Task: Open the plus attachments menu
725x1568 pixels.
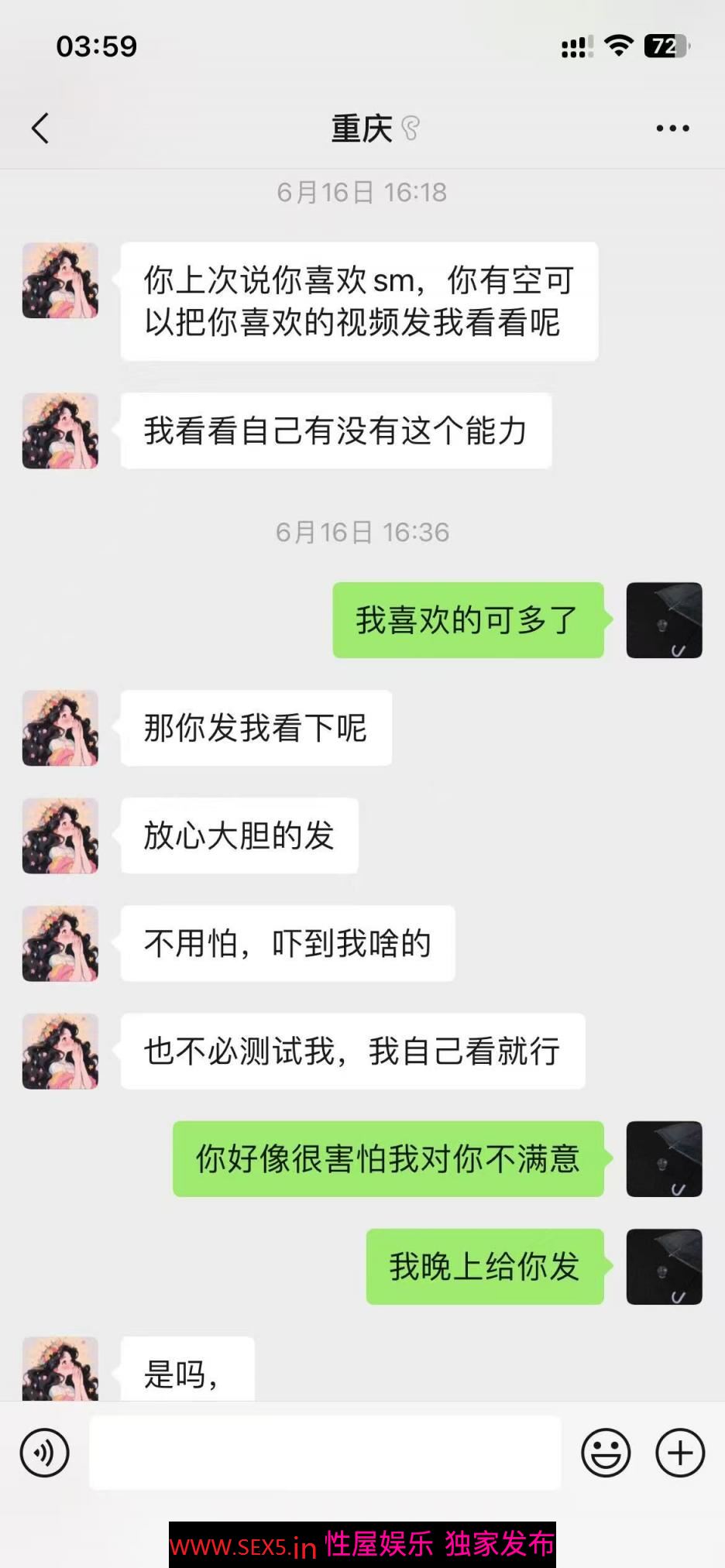Action: 680,1453
